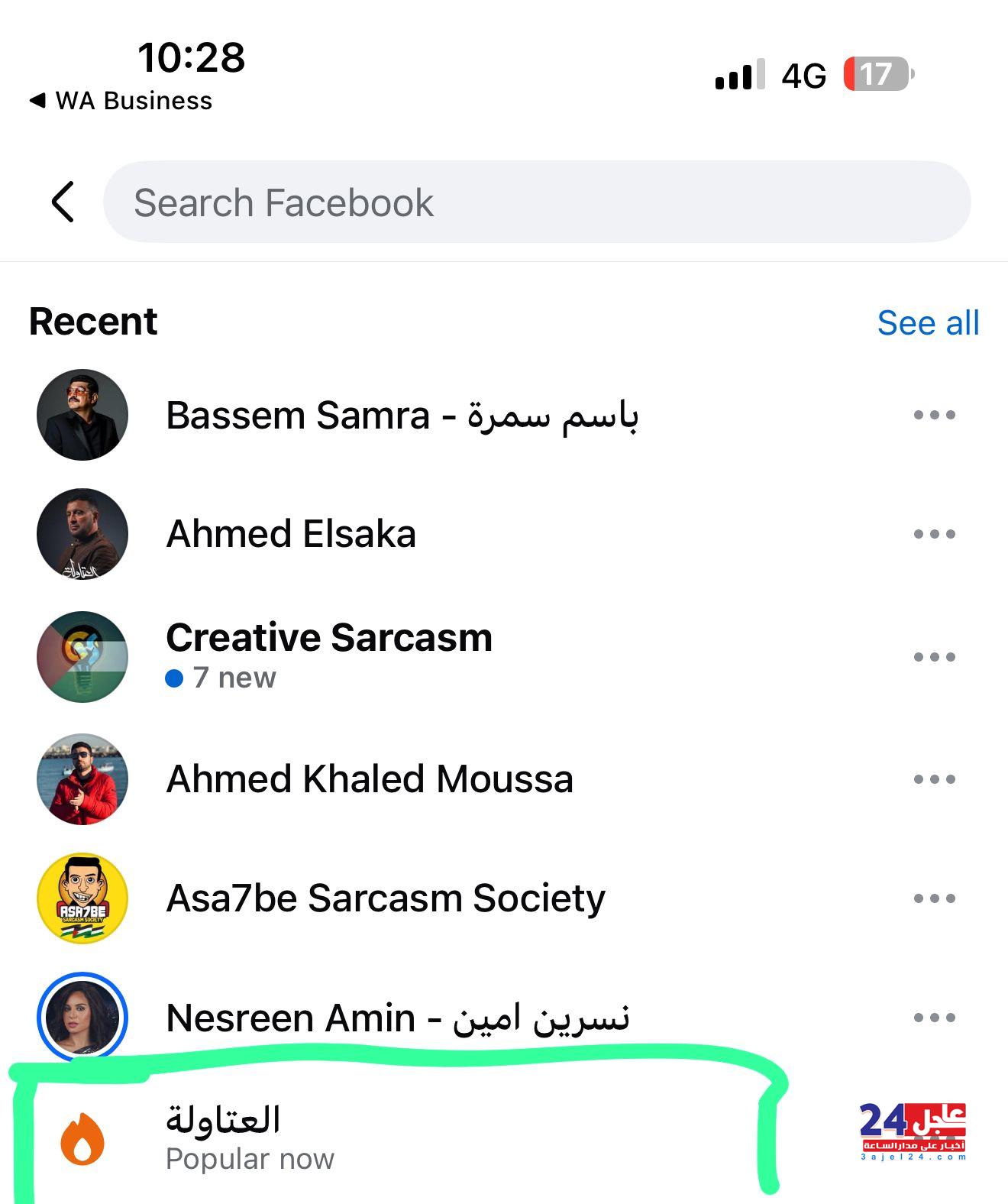This screenshot has height=1204, width=1008.
Task: Open options for Ahmed Khaled Moussa
Action: 934,779
